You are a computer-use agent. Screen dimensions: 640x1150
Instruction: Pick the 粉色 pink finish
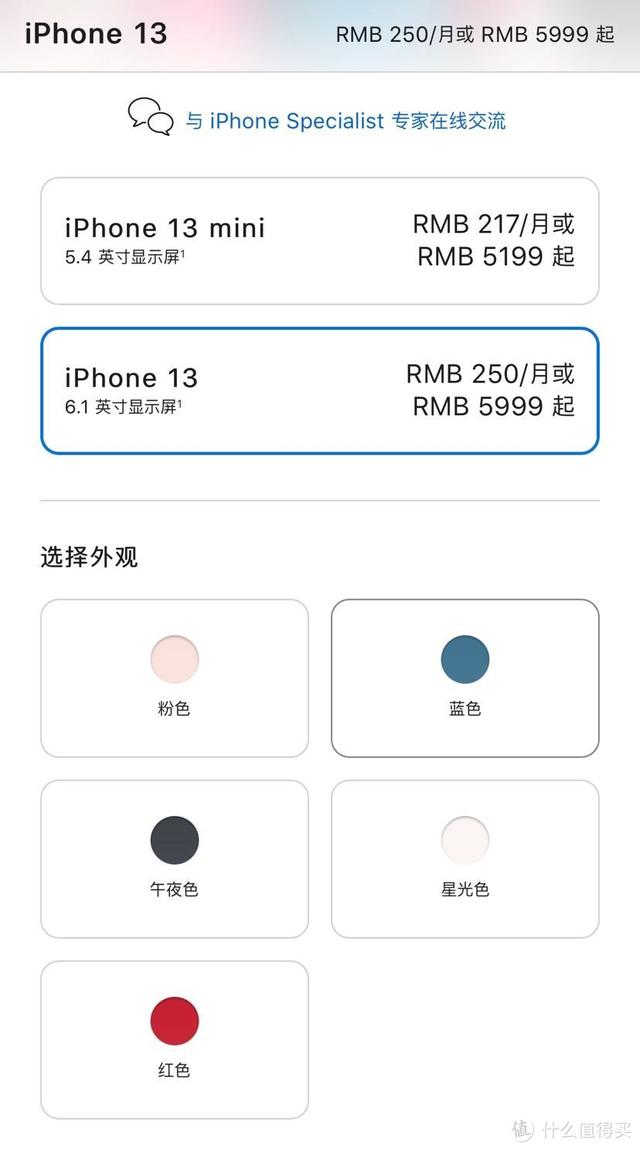[174, 678]
